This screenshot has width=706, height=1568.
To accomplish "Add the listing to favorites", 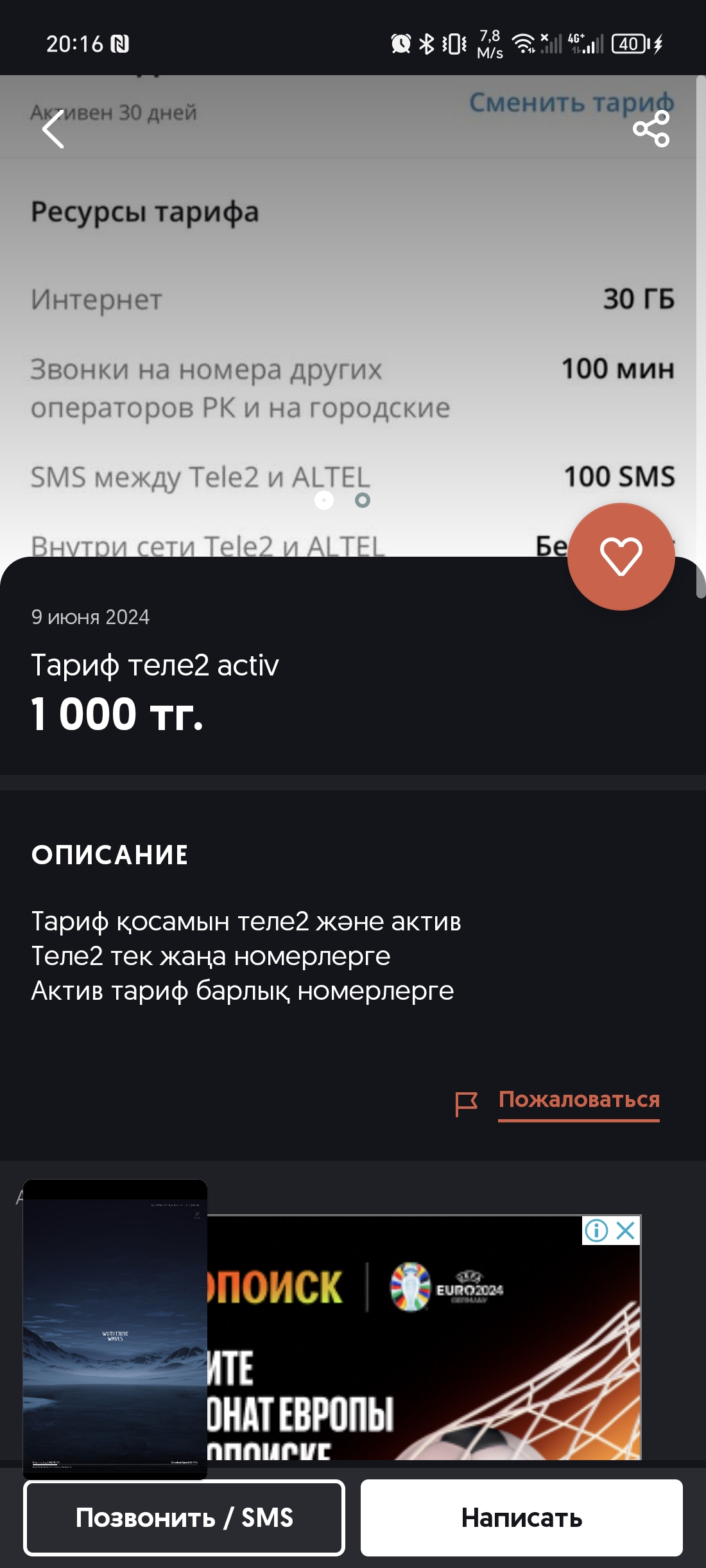I will pyautogui.click(x=621, y=556).
